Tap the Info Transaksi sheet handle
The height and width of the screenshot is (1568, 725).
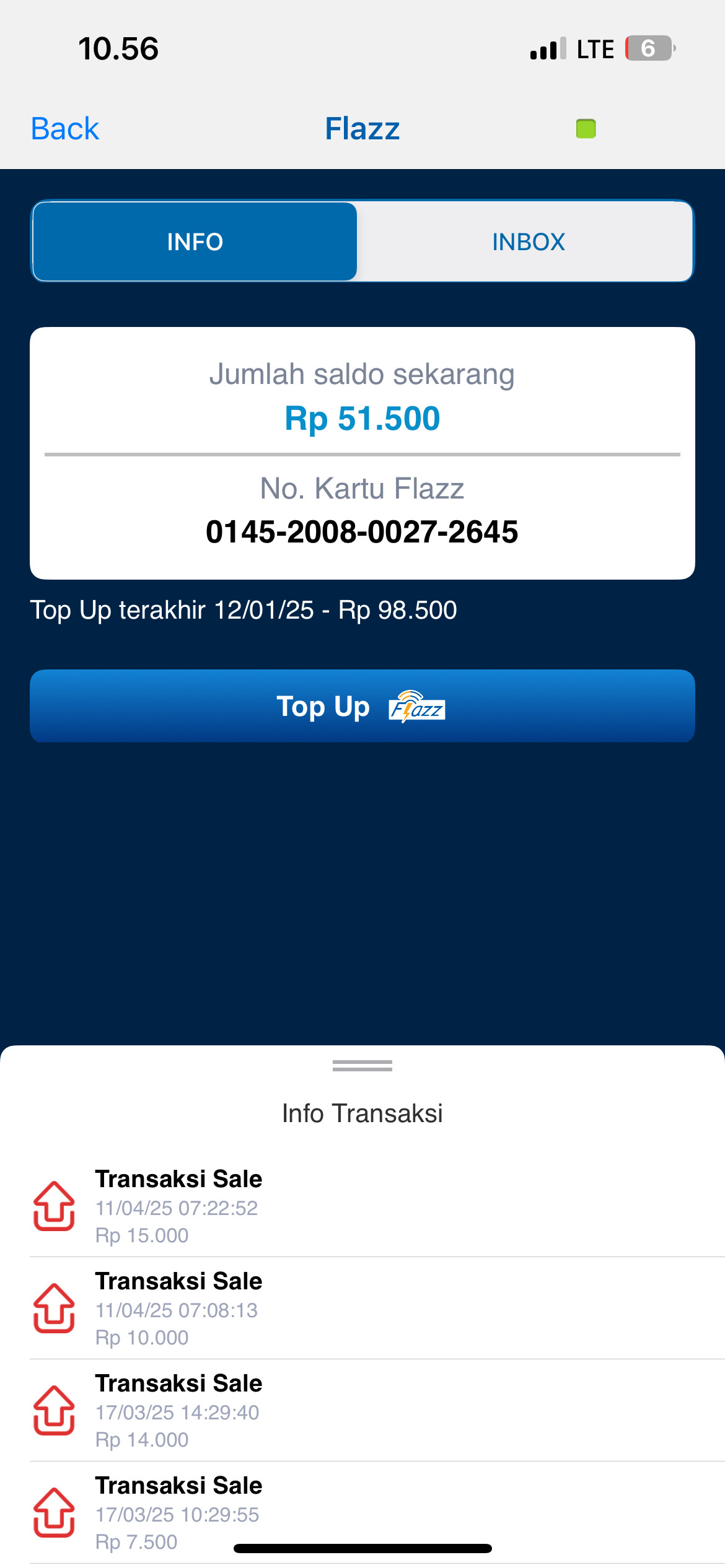[x=362, y=1066]
